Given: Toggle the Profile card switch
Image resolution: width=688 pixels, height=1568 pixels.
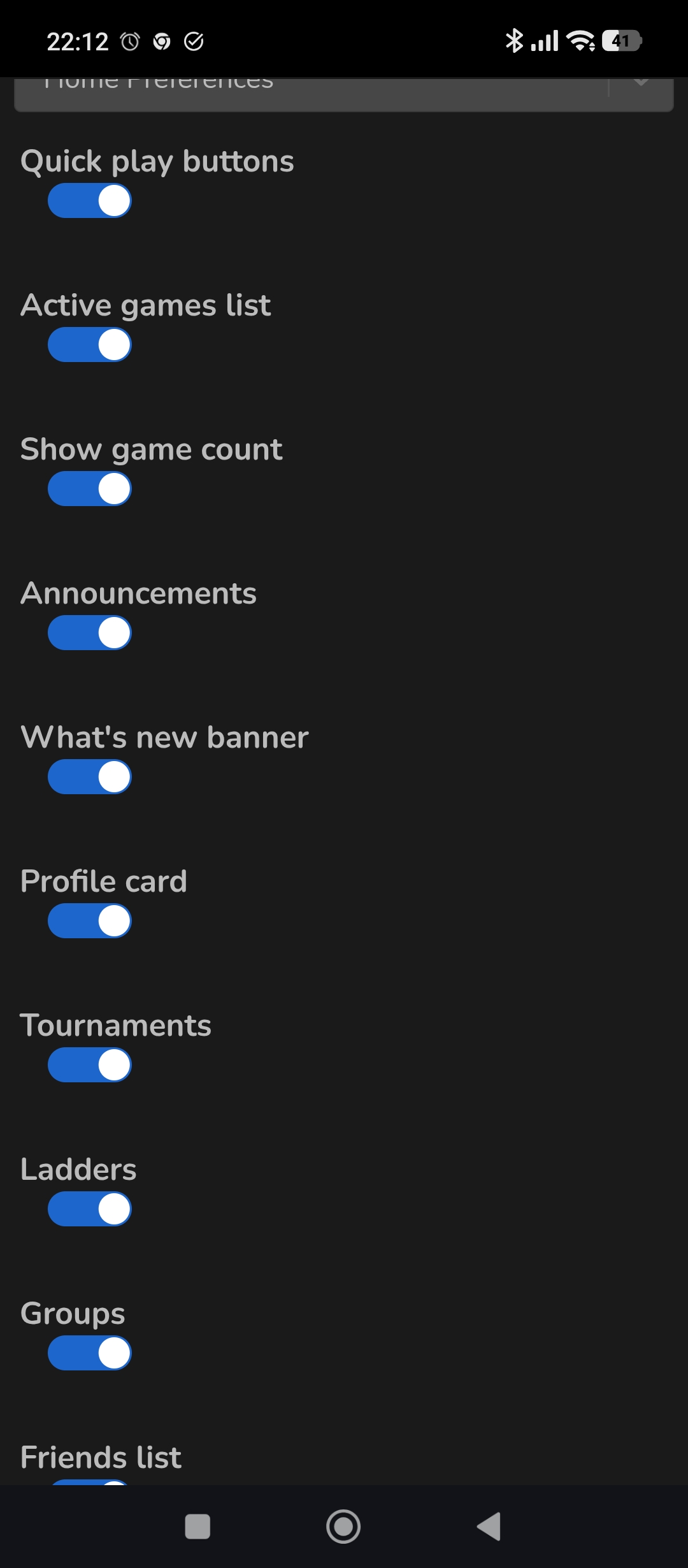Looking at the screenshot, I should pos(90,921).
